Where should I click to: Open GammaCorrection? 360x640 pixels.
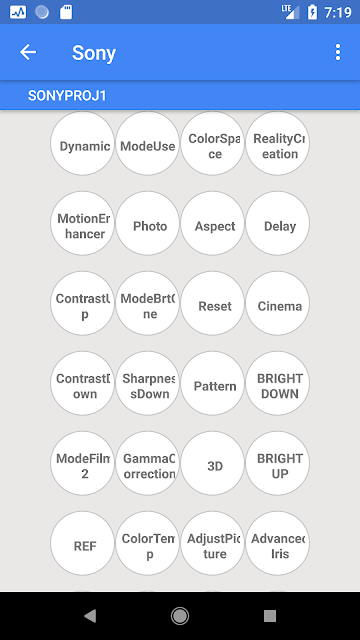click(147, 463)
